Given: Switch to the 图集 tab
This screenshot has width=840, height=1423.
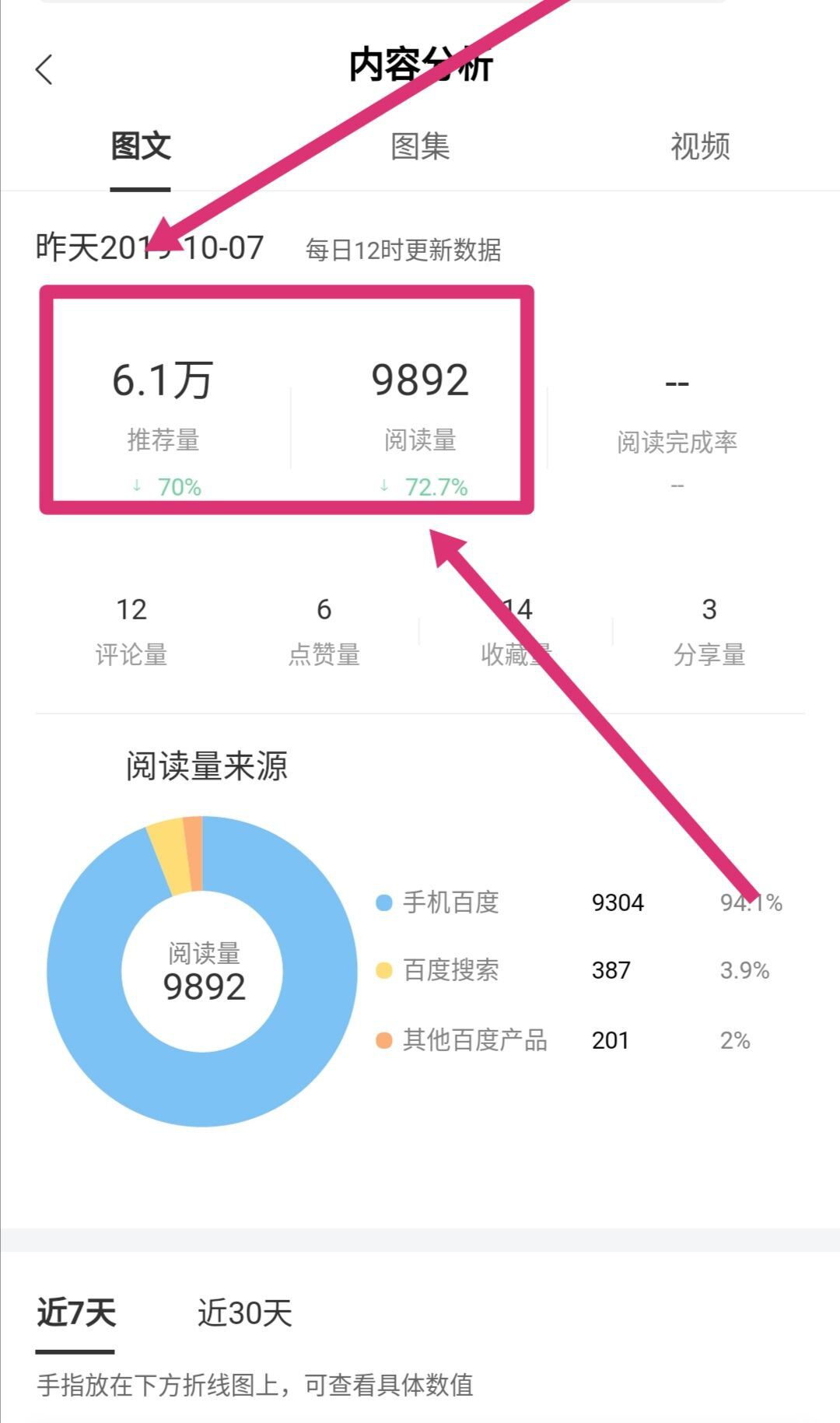Looking at the screenshot, I should [420, 146].
